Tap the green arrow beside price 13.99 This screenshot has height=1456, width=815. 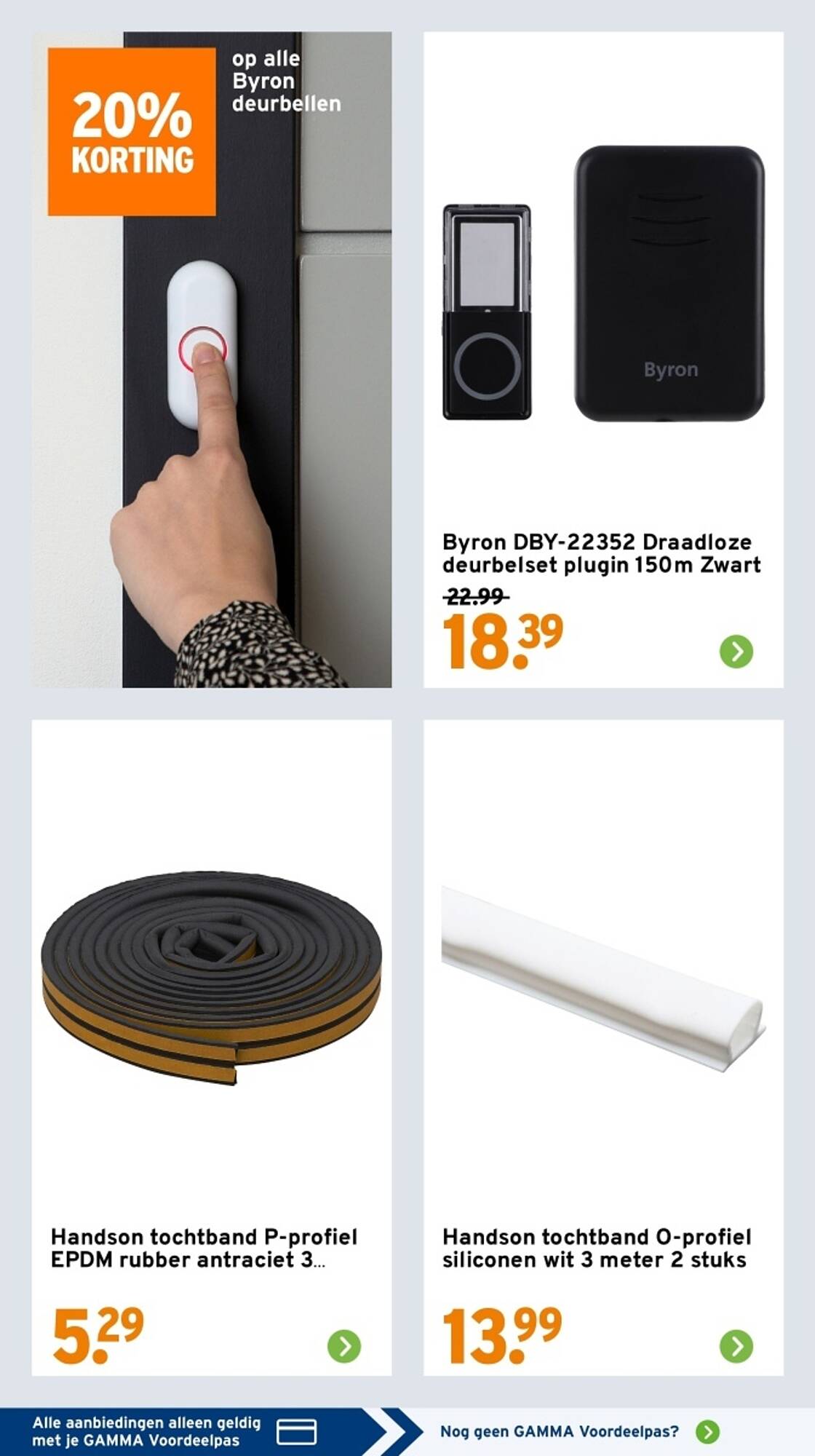tap(736, 1346)
